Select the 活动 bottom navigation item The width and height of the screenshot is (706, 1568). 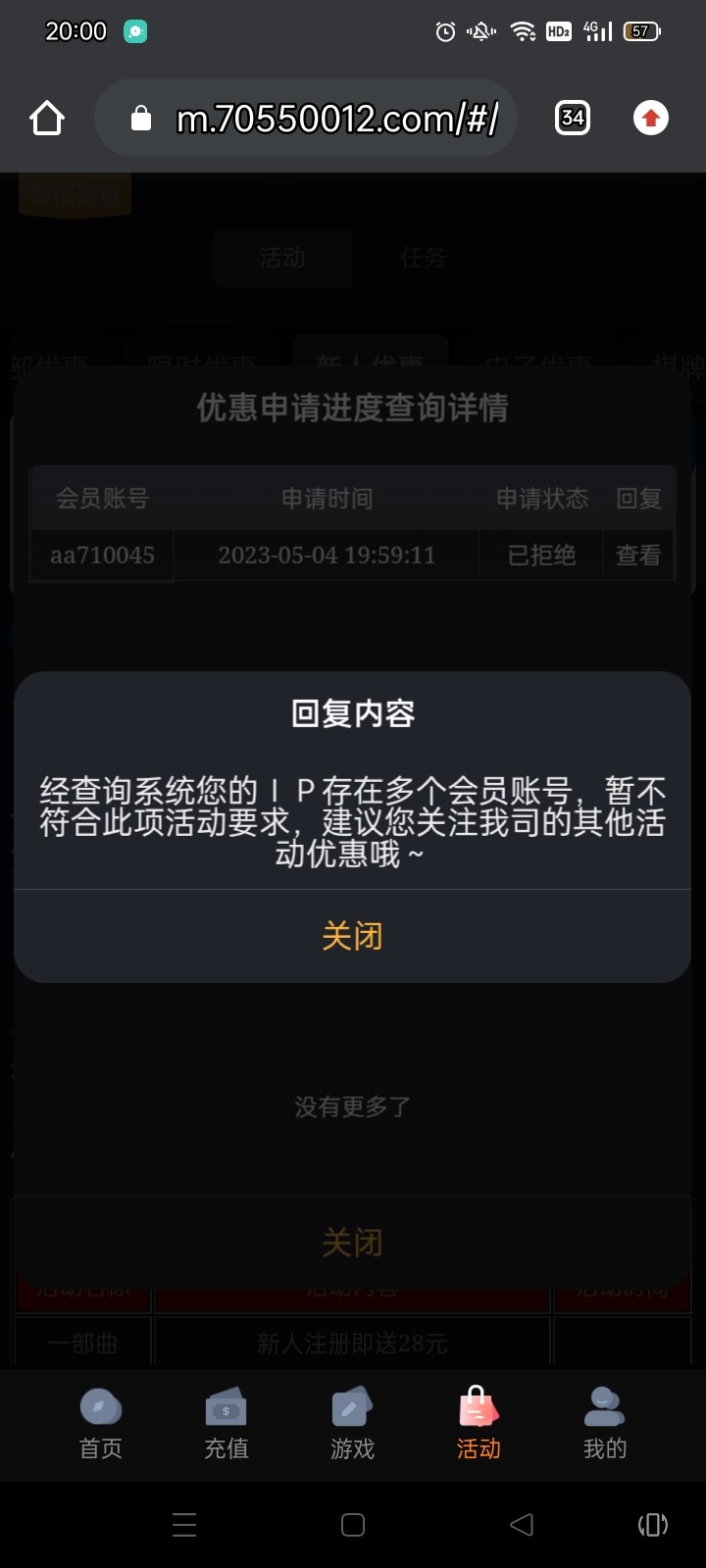click(479, 1424)
